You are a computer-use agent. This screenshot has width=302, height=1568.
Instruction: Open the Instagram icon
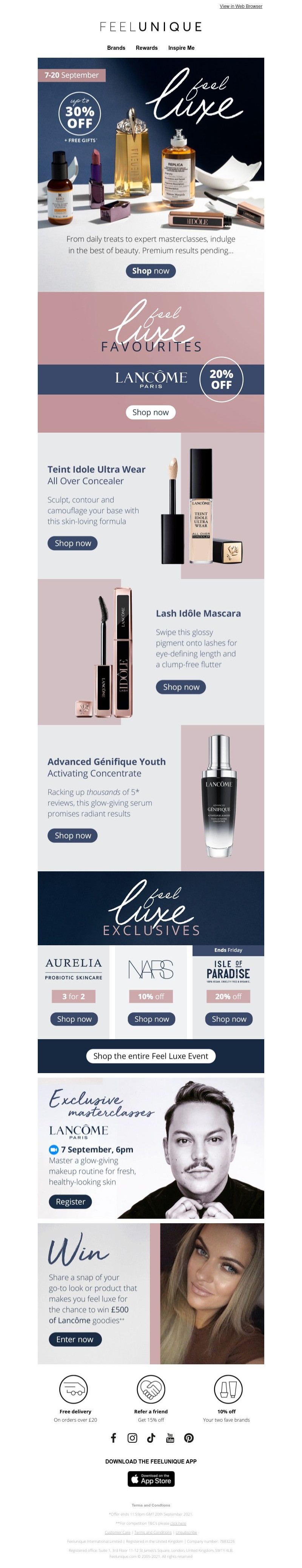coord(132,1438)
